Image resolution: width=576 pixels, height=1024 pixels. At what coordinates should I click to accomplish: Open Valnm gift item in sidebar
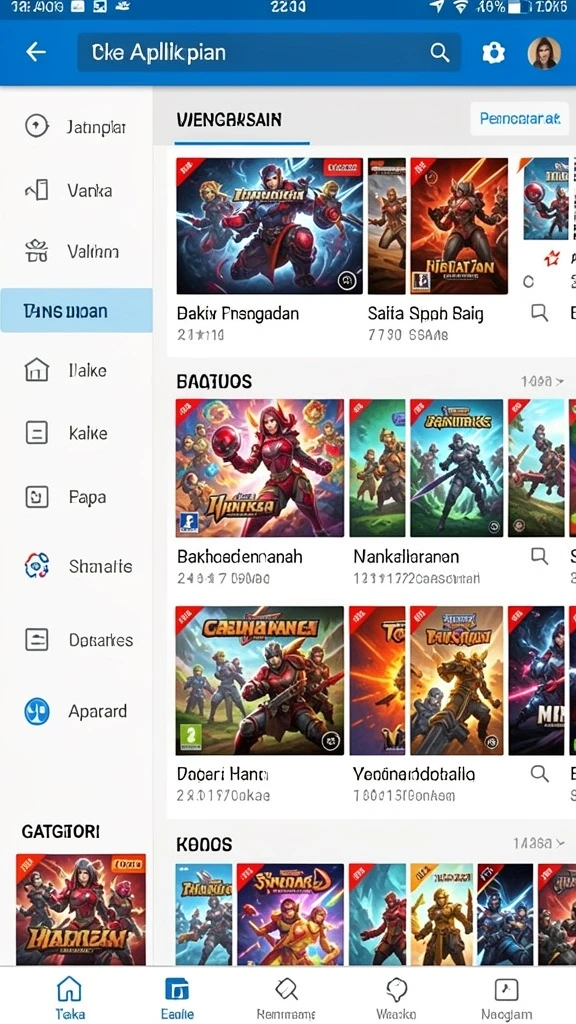coord(76,251)
